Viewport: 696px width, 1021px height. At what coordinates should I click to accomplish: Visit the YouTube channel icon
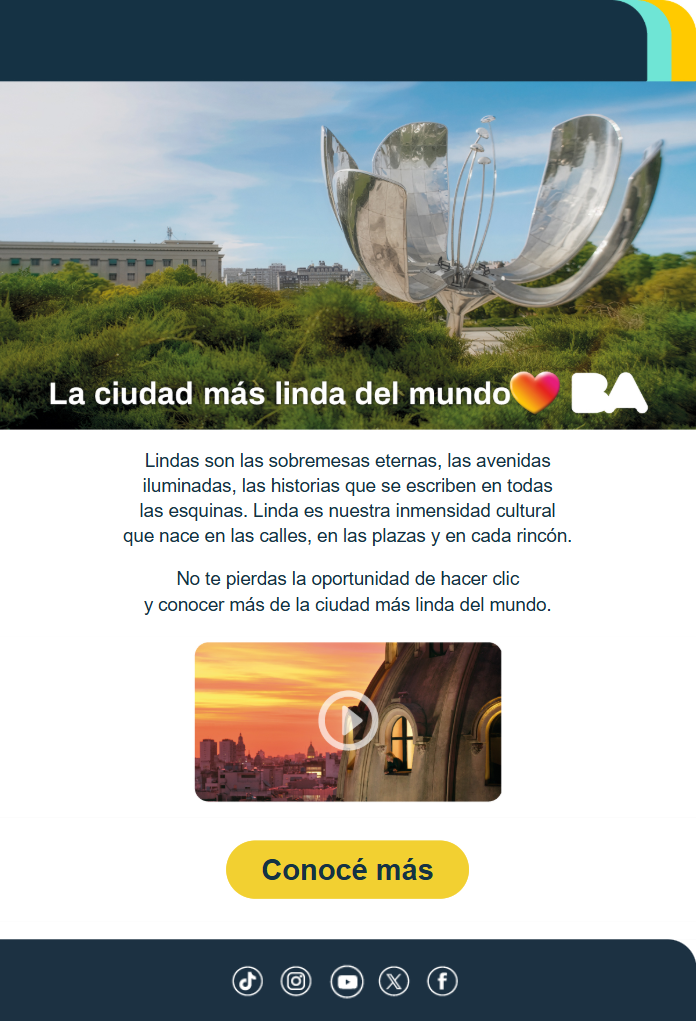(347, 982)
